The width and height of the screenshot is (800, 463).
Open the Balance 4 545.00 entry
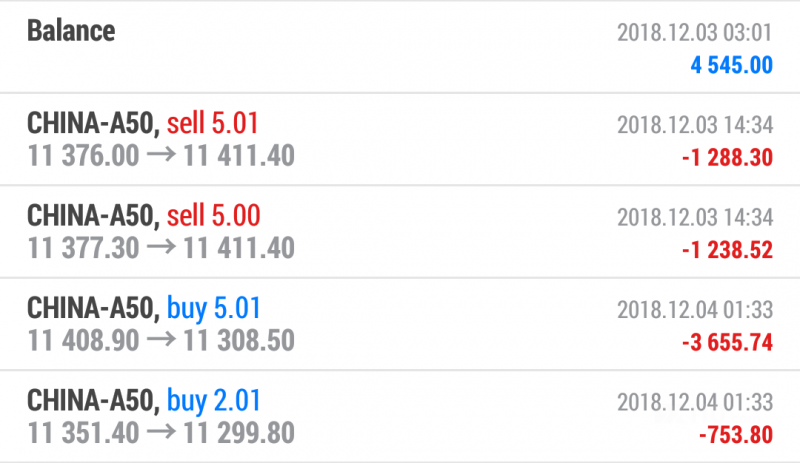400,47
